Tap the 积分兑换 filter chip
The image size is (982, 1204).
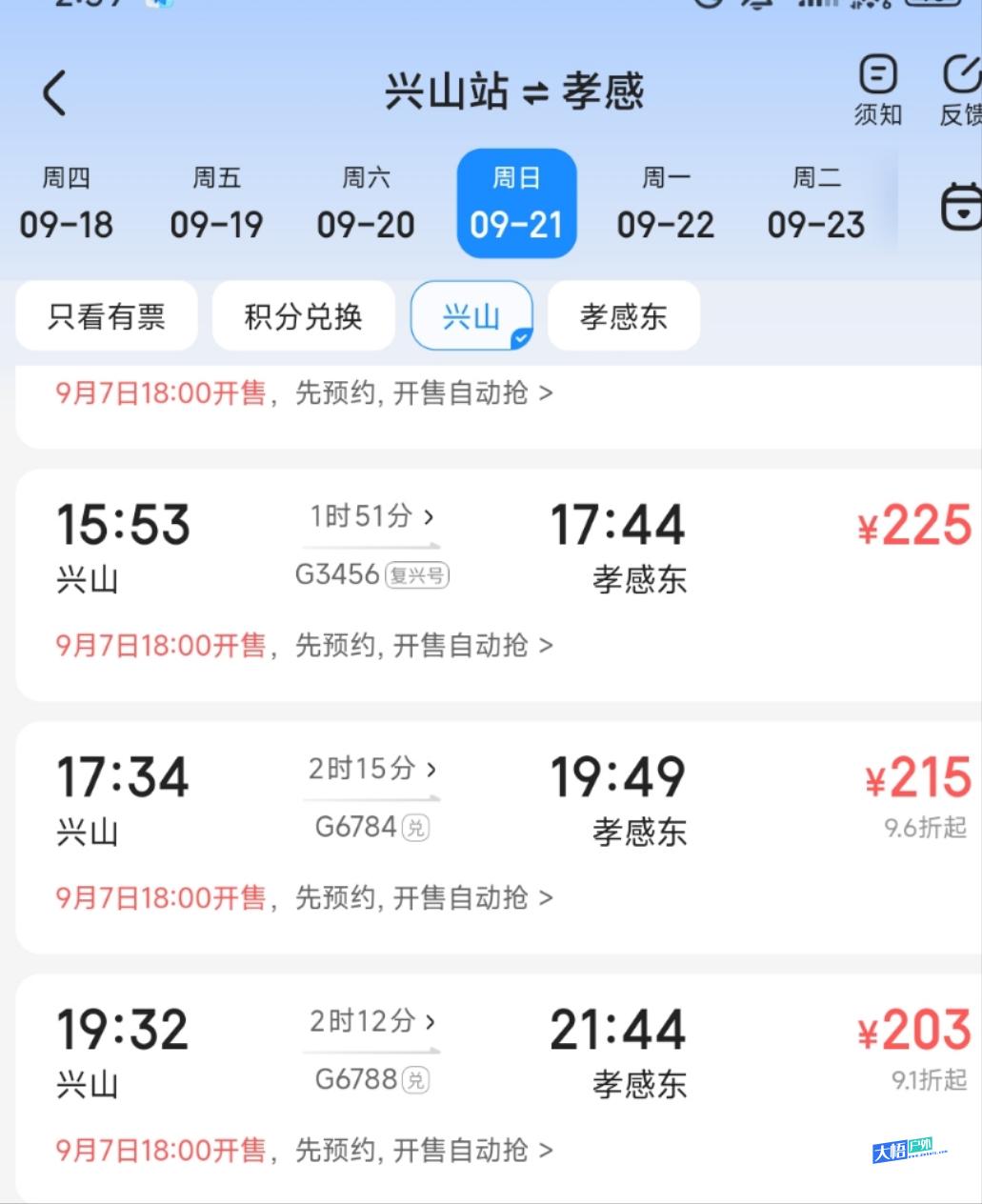tap(303, 316)
